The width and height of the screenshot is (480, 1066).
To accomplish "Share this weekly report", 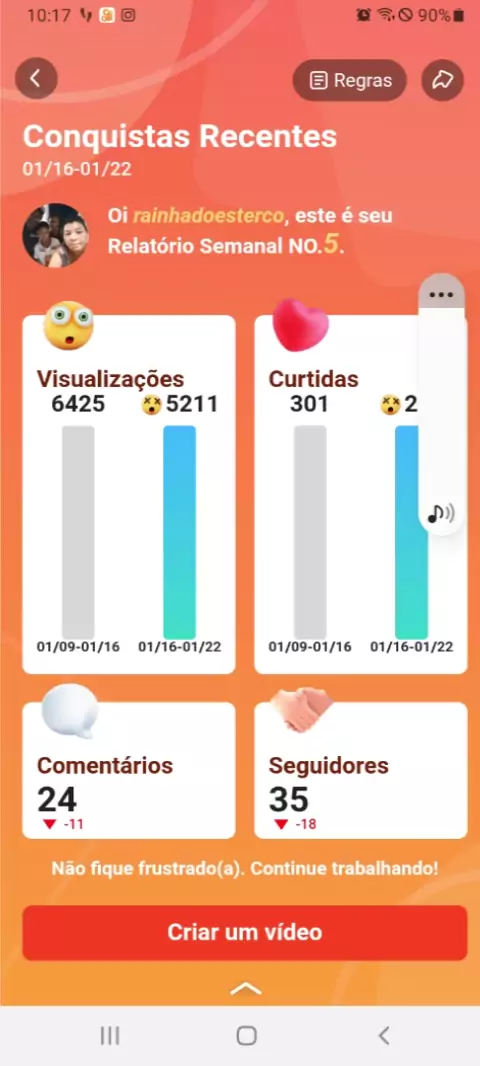I will [x=443, y=80].
